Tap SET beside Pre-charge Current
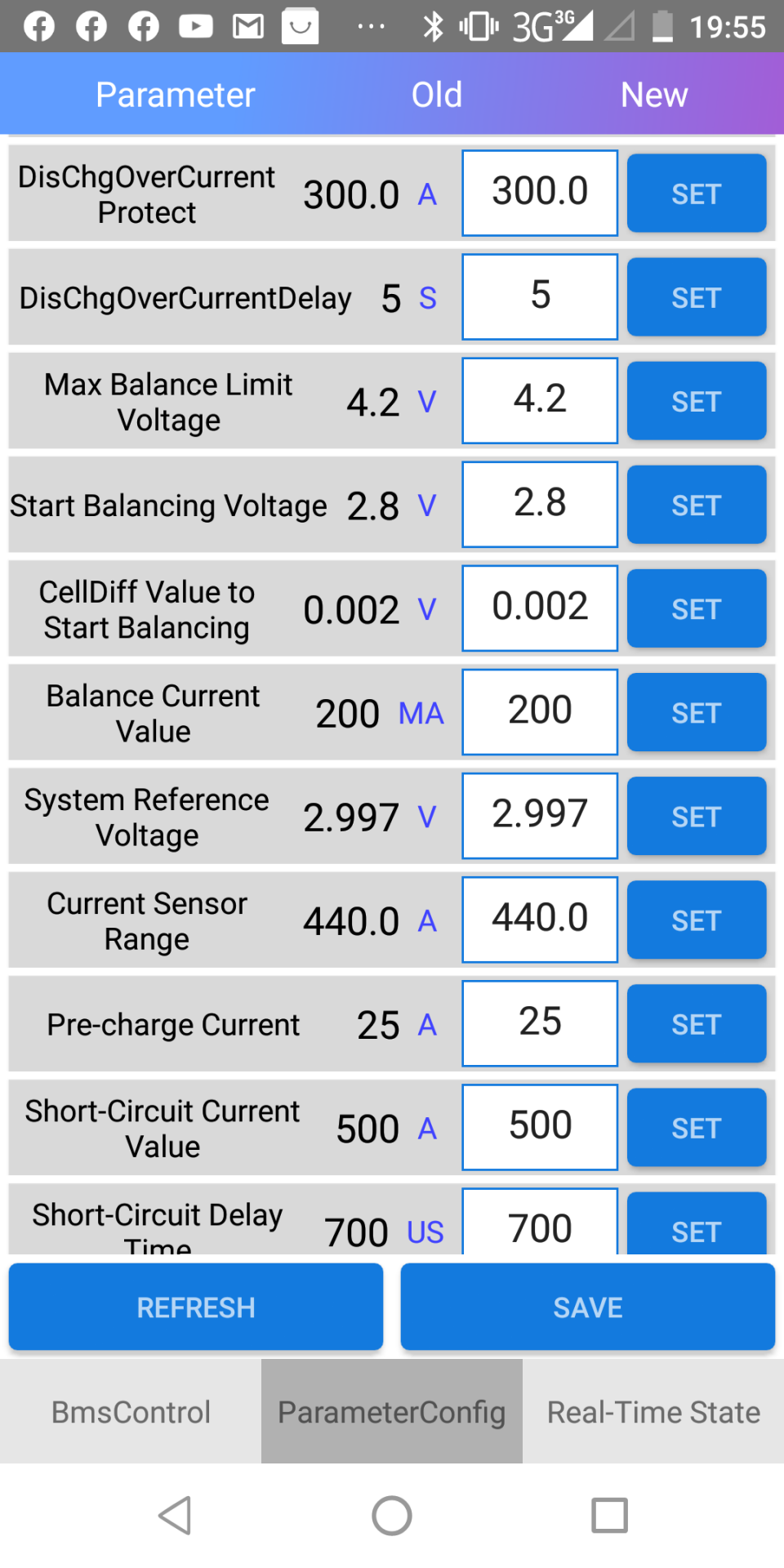 (696, 1023)
